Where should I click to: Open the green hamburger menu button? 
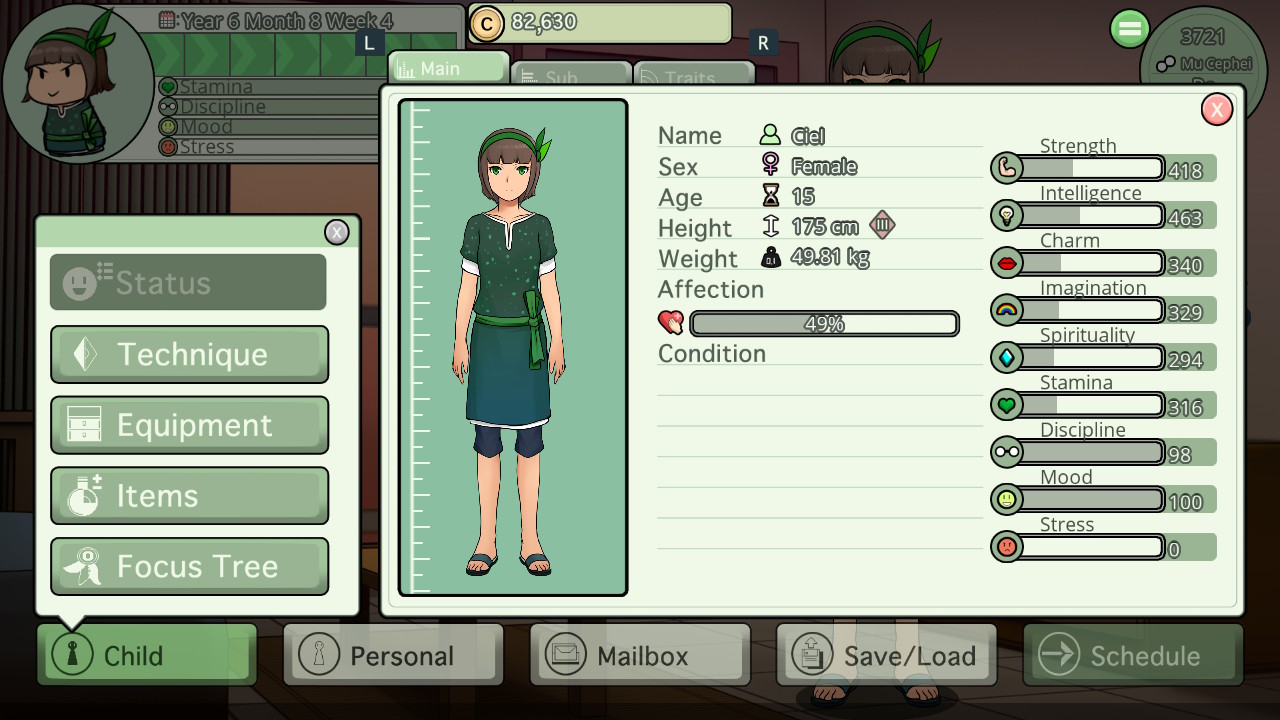pyautogui.click(x=1129, y=29)
